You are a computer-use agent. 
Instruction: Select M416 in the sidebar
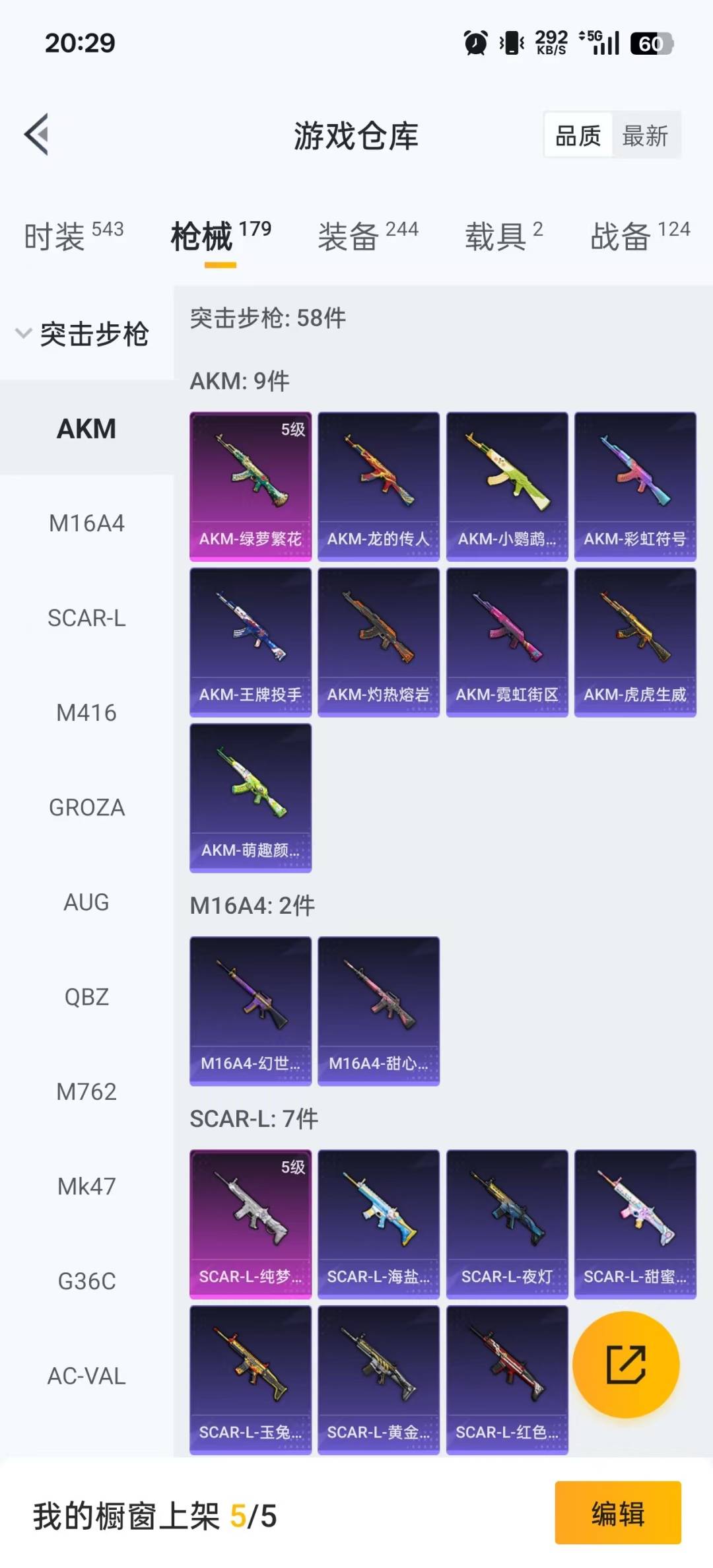(x=86, y=713)
